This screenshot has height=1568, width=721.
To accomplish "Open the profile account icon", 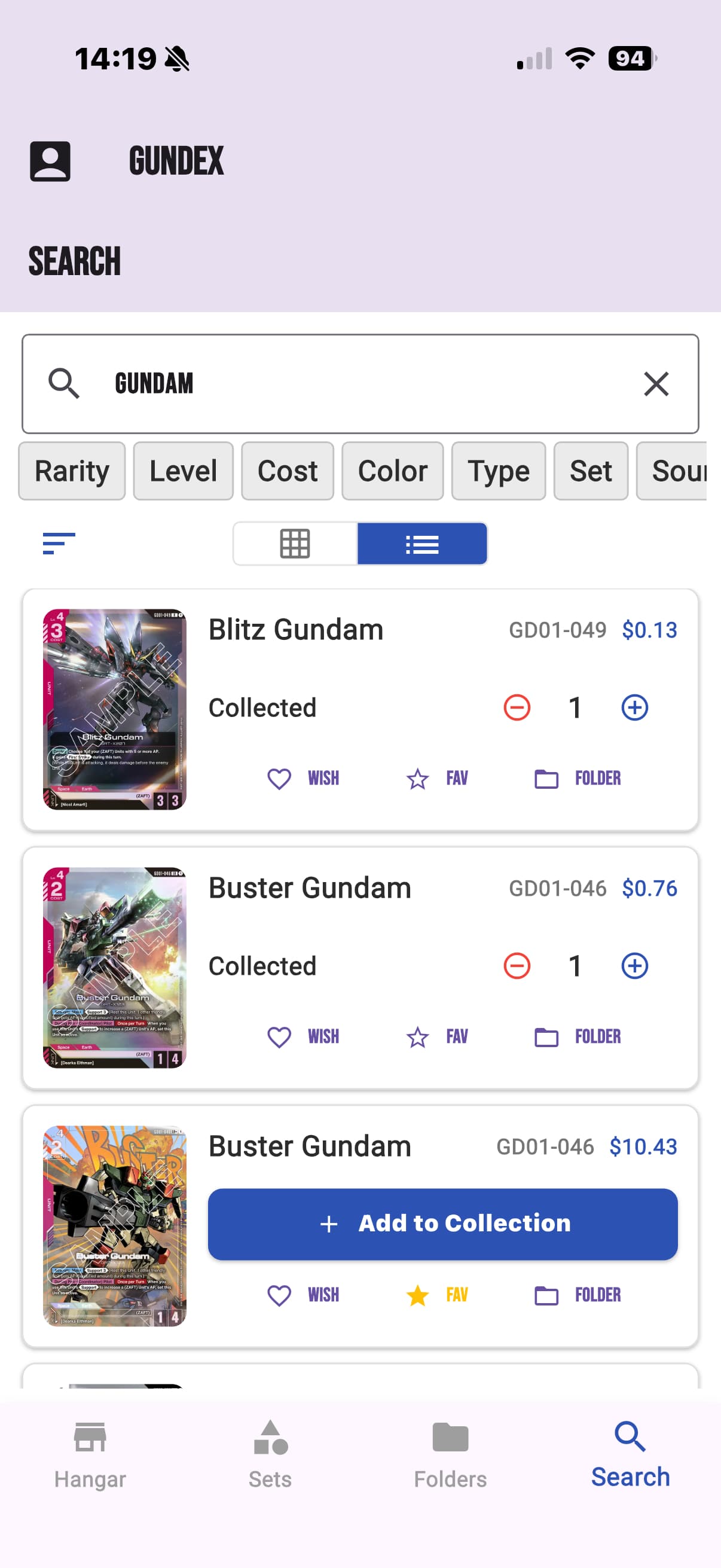I will point(50,160).
